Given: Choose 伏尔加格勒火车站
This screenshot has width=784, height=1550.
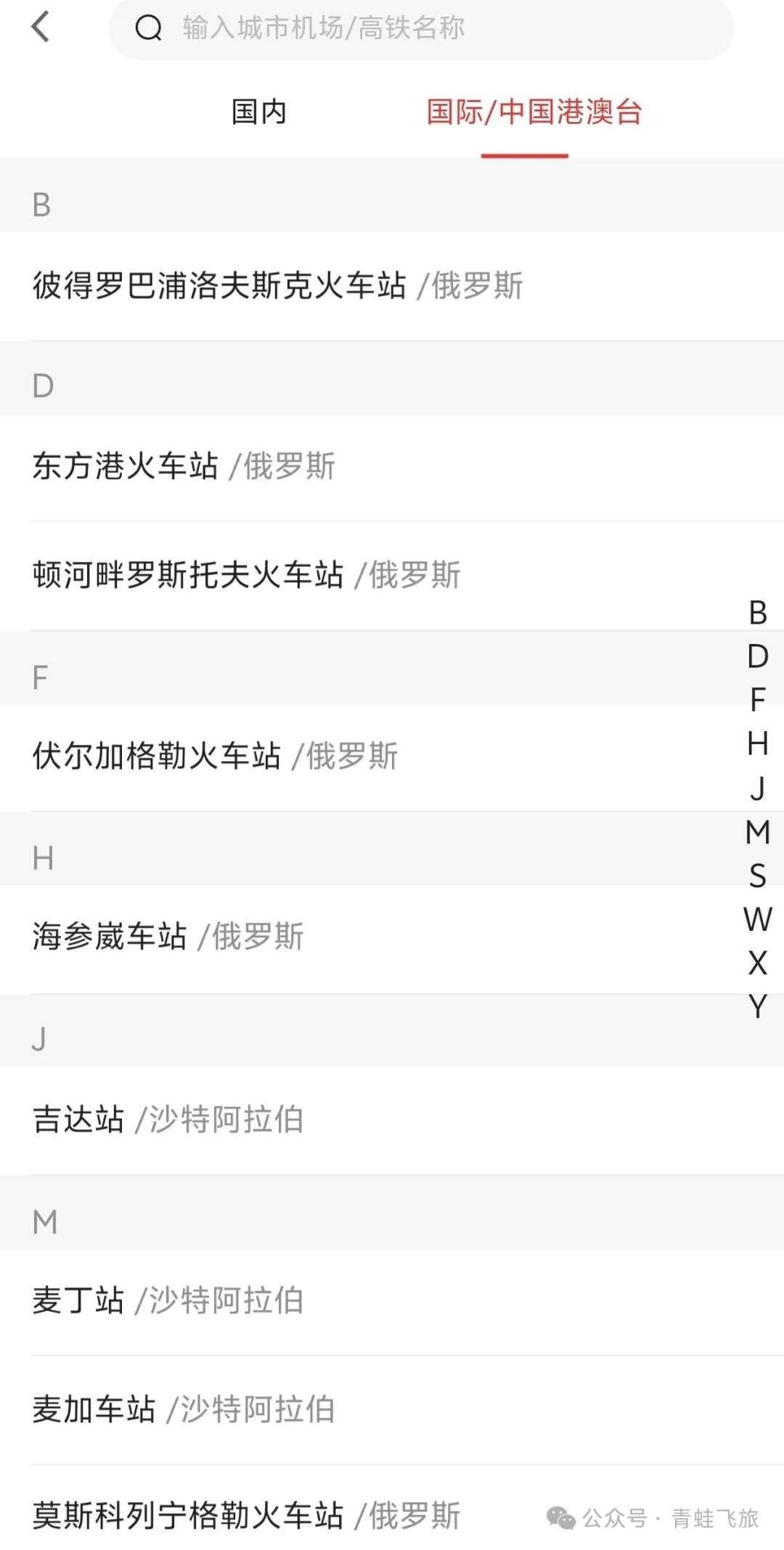Looking at the screenshot, I should (x=392, y=757).
